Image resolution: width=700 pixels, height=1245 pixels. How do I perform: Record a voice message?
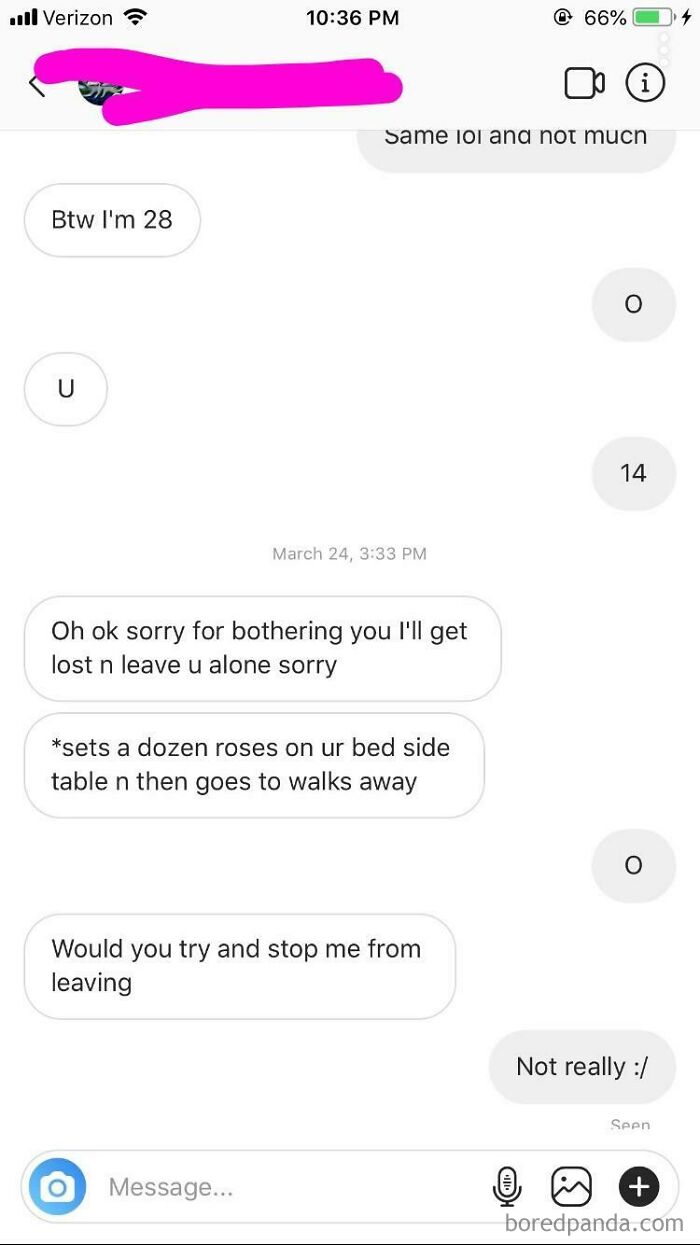tap(507, 1187)
